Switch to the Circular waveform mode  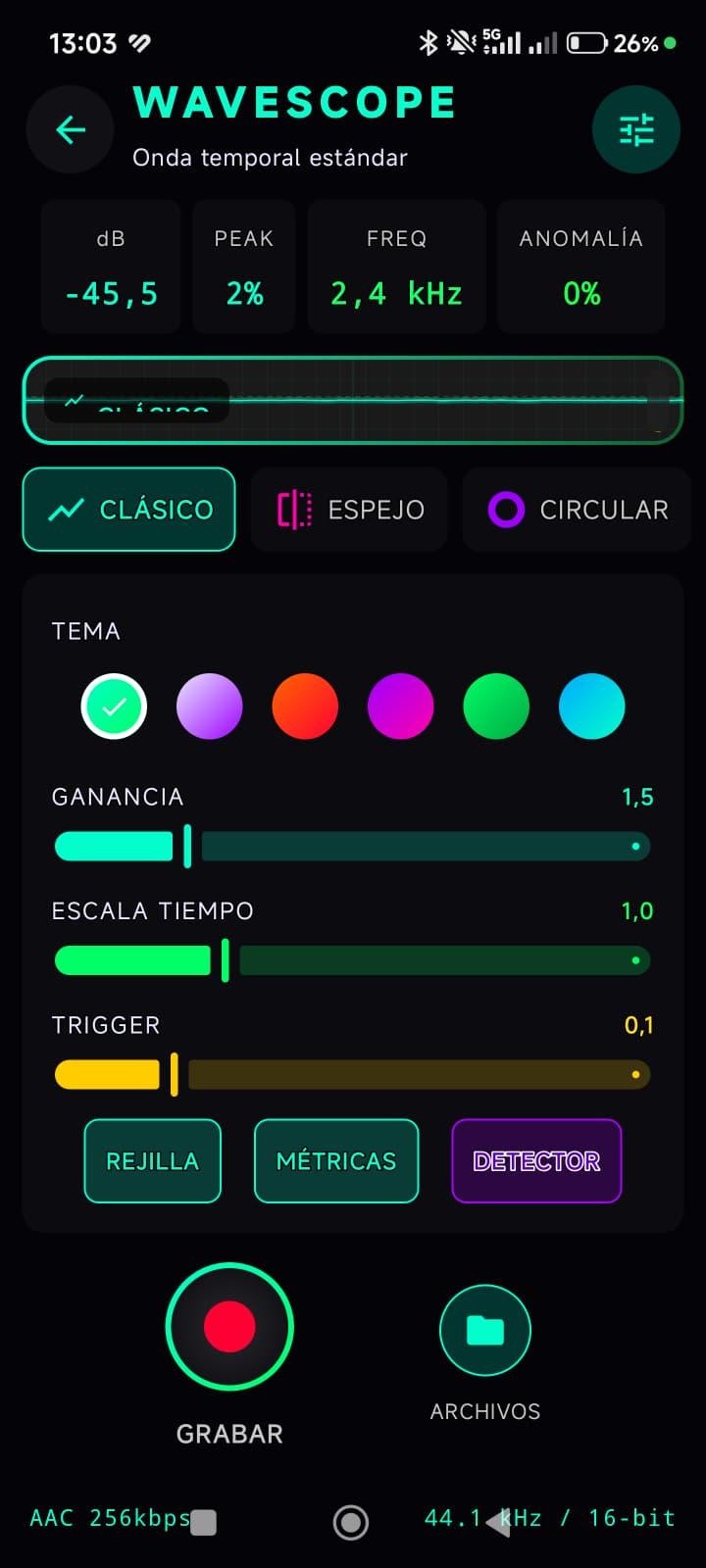pos(578,510)
